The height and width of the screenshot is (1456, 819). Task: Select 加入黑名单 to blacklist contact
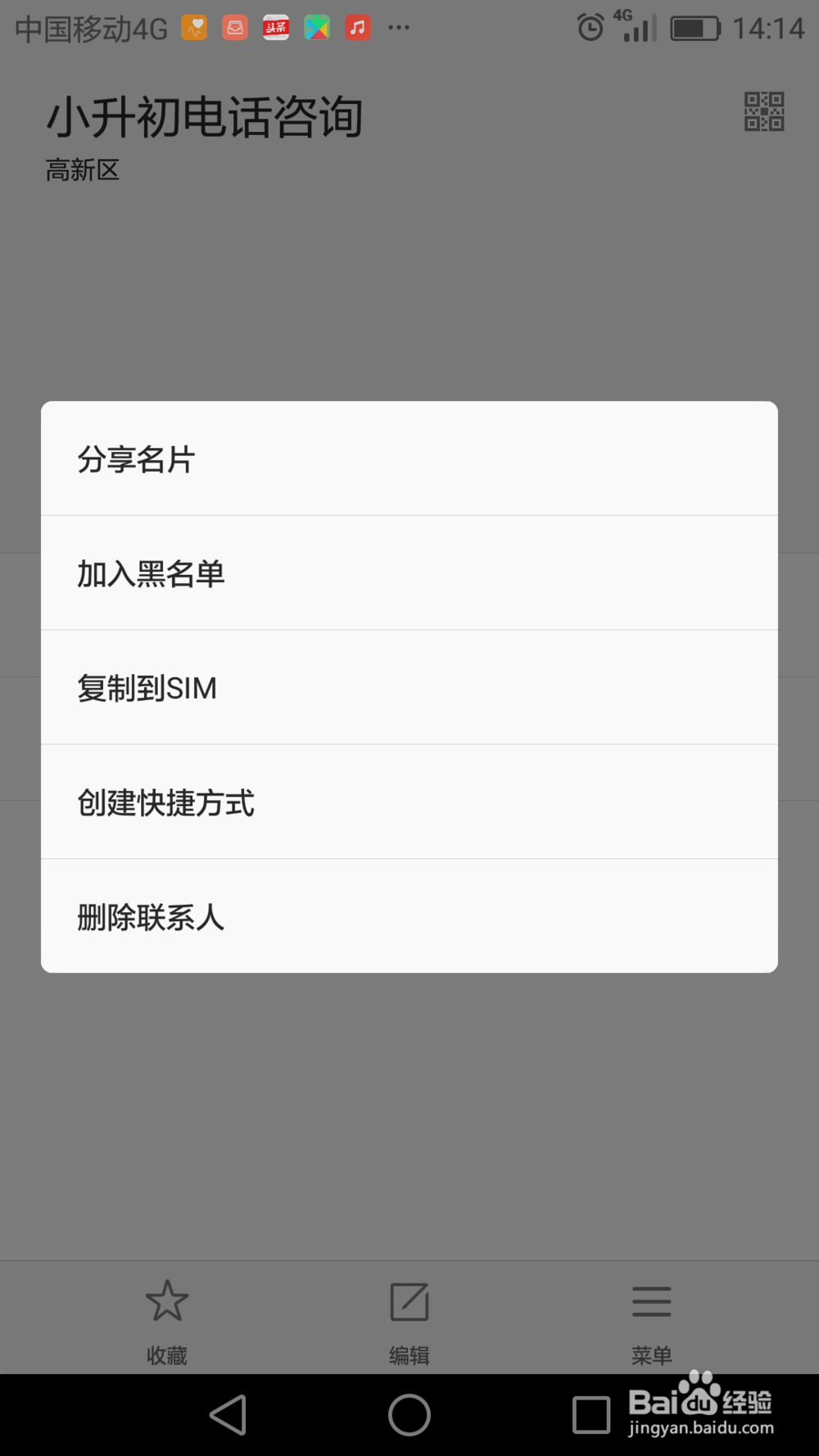409,573
